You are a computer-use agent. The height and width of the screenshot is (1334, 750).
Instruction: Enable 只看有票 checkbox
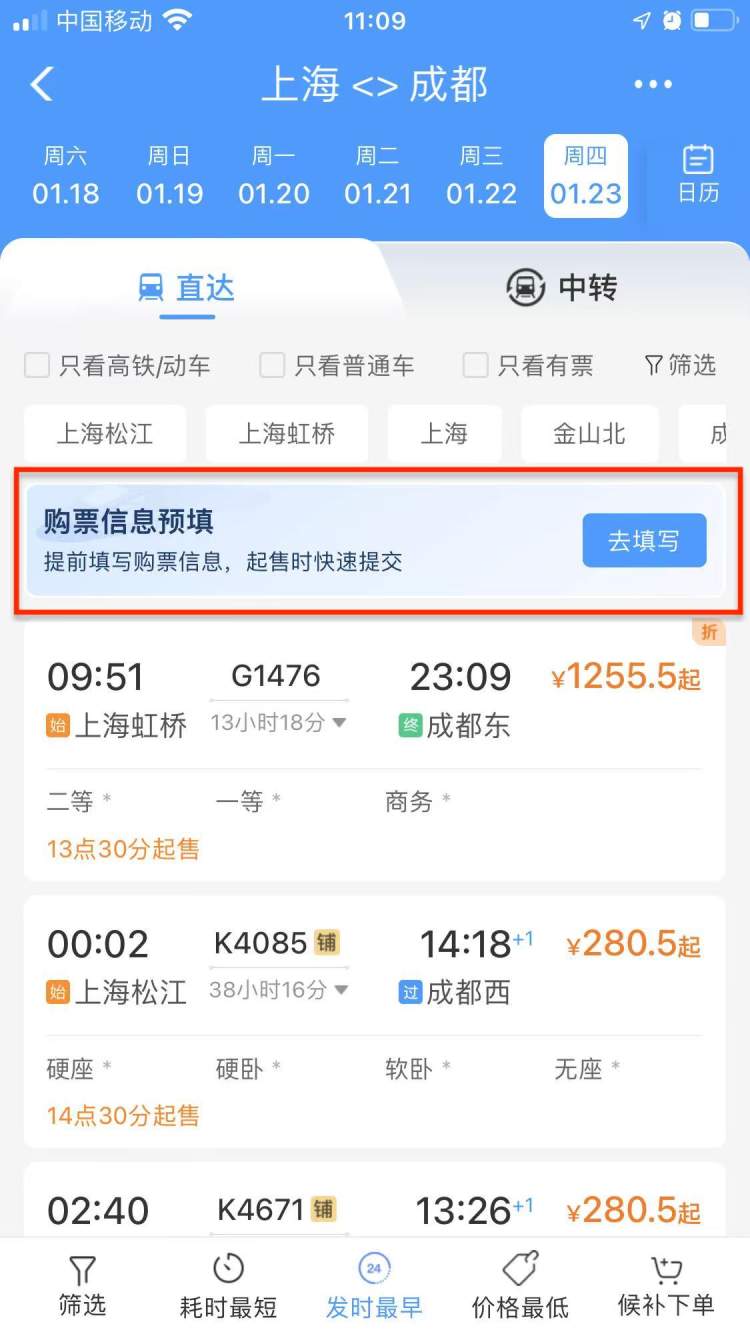point(528,366)
